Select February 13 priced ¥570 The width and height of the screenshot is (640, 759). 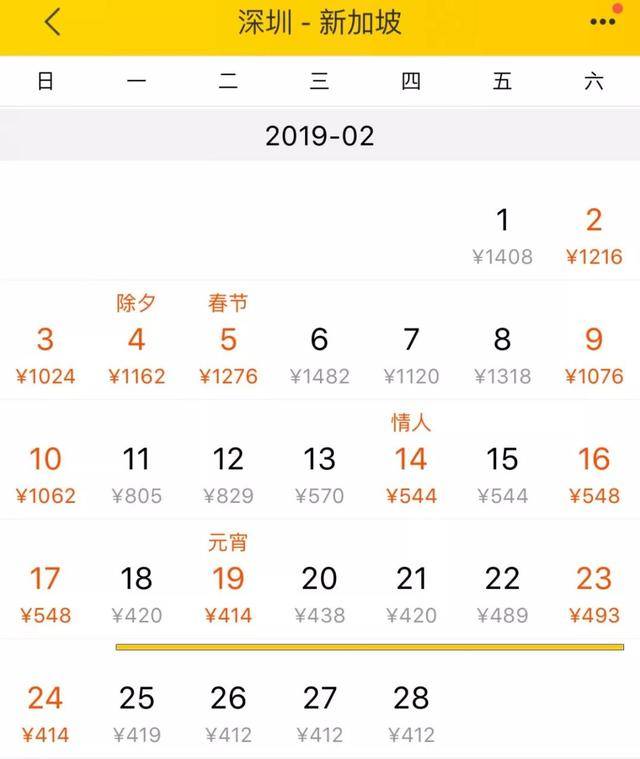(319, 474)
